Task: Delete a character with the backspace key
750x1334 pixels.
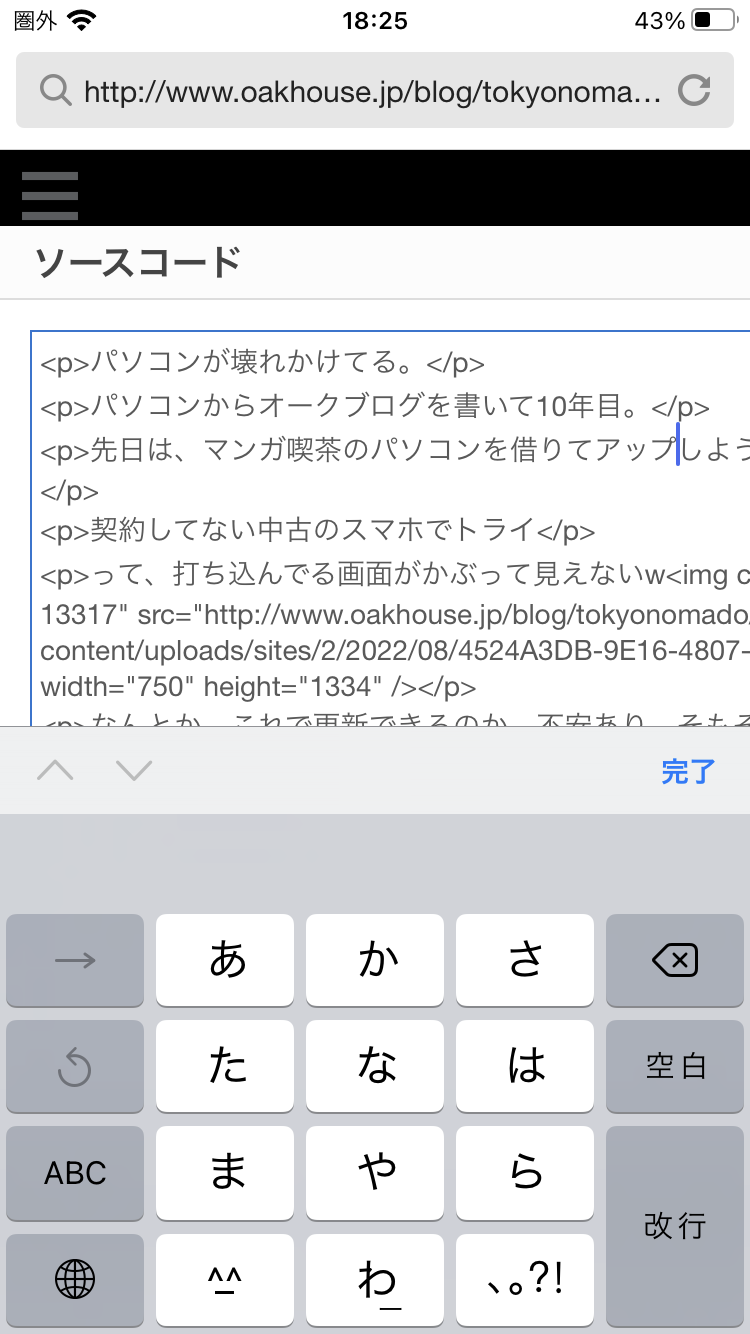Action: (x=675, y=961)
